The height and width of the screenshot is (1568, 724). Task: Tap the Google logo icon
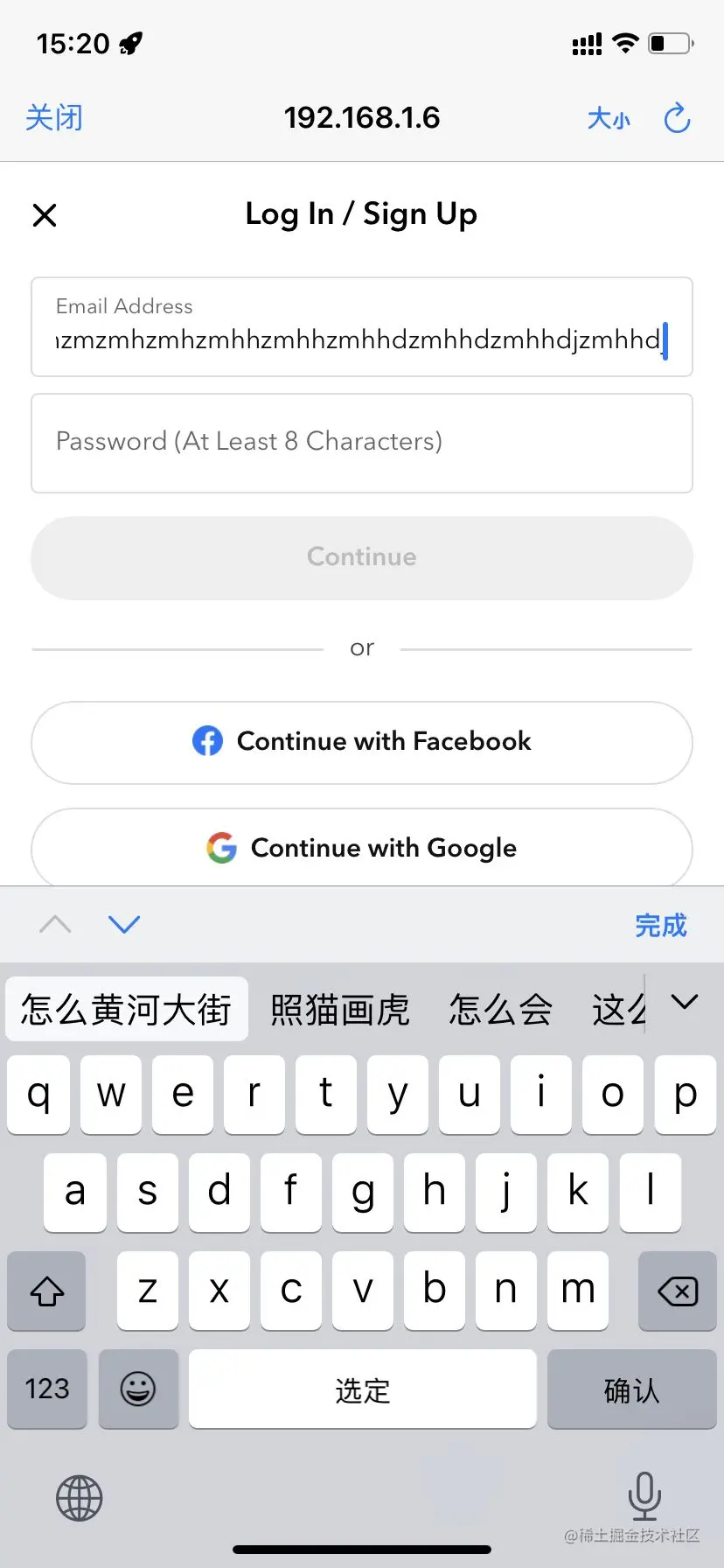click(x=221, y=847)
